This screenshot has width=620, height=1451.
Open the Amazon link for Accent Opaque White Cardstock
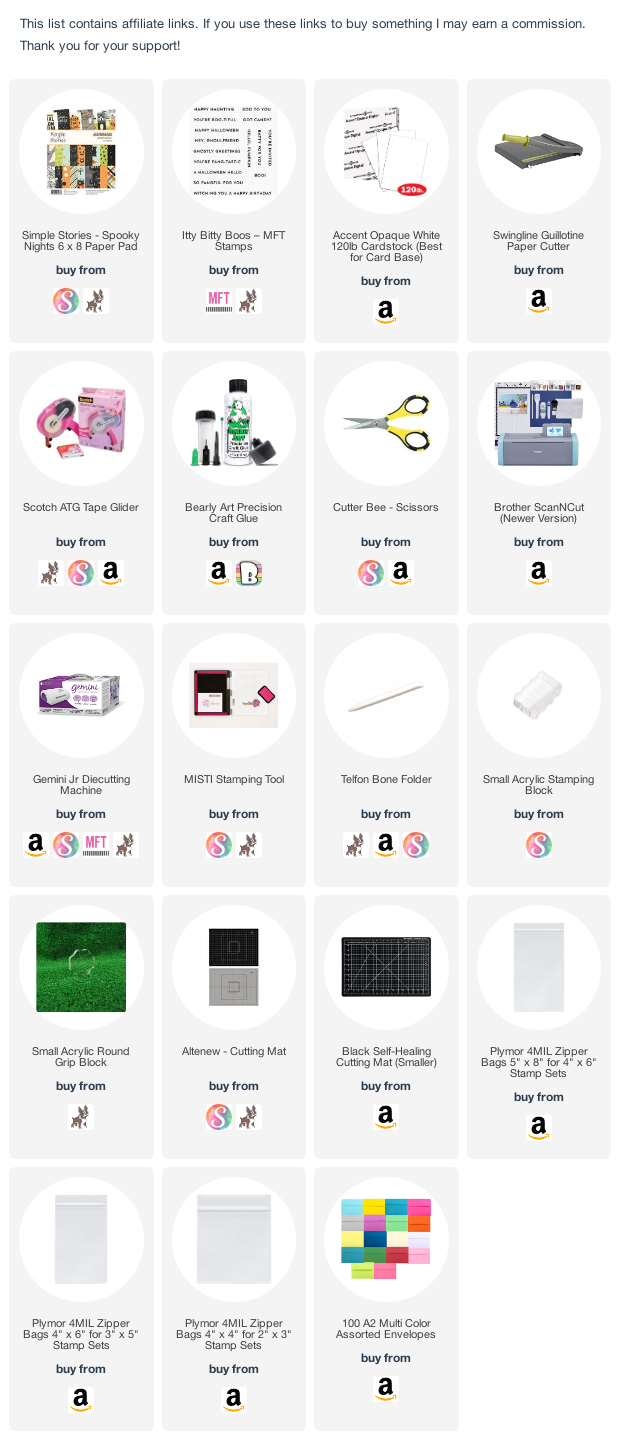(x=385, y=312)
